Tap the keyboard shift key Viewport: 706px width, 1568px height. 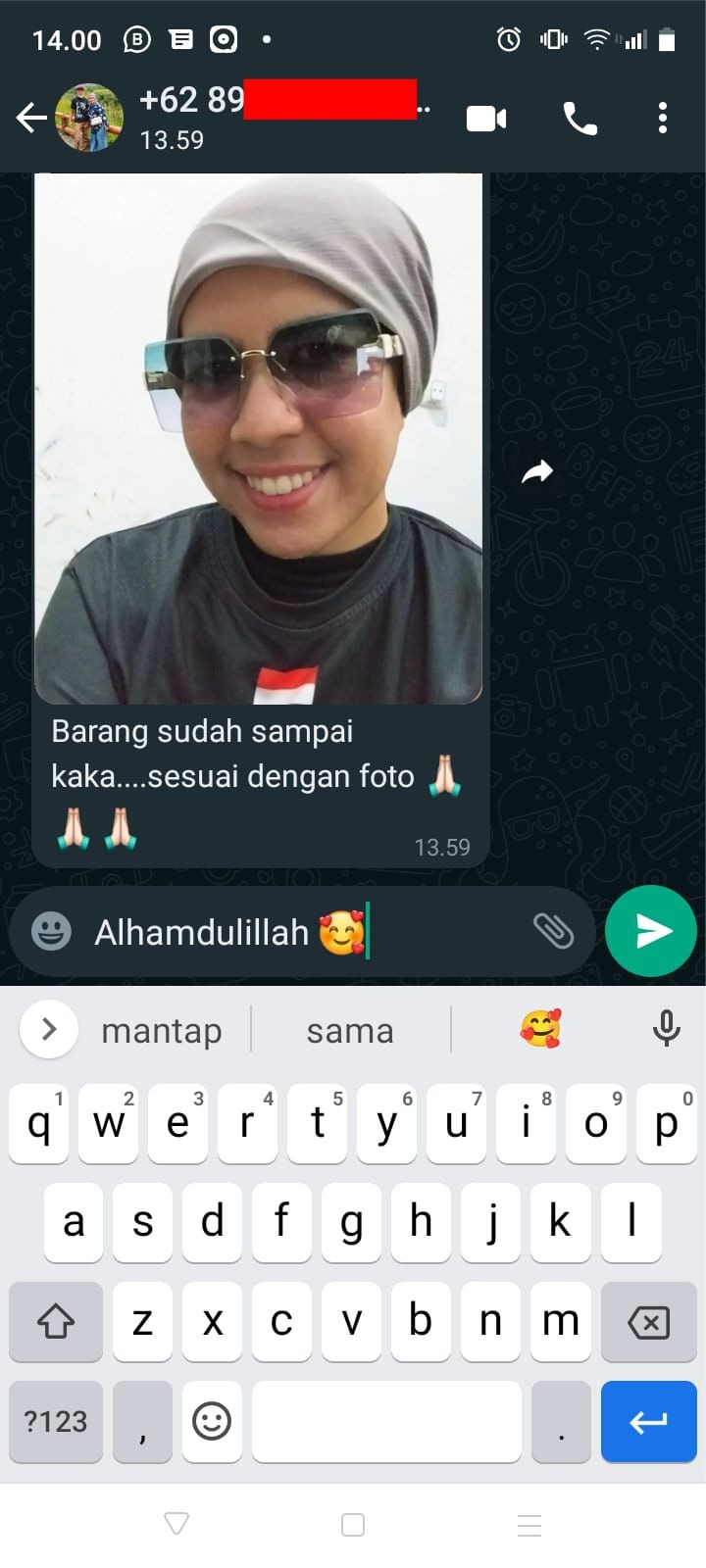(x=56, y=1322)
